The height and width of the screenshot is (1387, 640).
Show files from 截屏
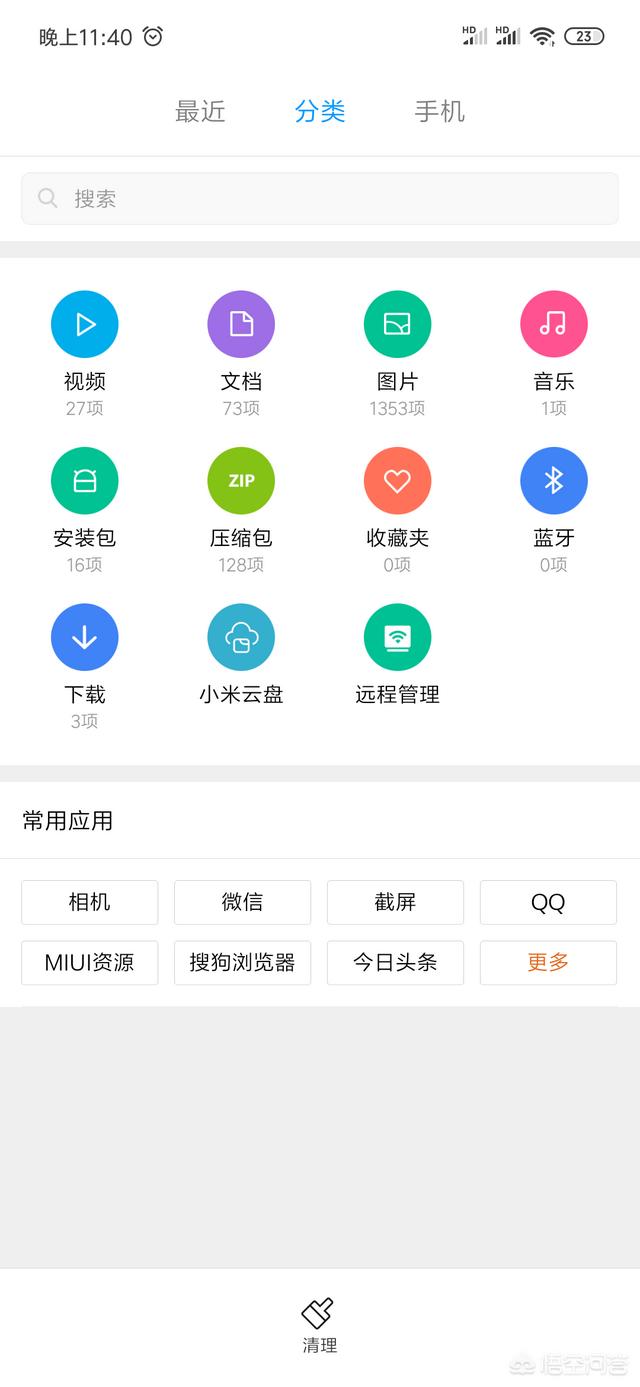[395, 902]
